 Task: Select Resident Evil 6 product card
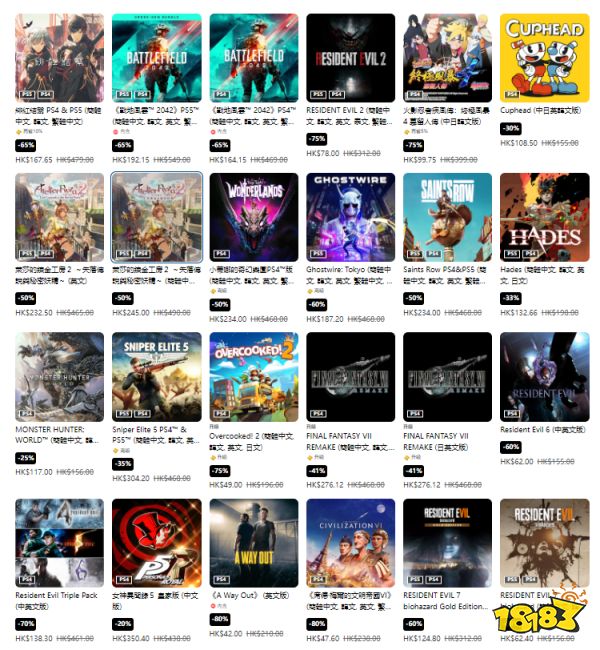[x=543, y=377]
